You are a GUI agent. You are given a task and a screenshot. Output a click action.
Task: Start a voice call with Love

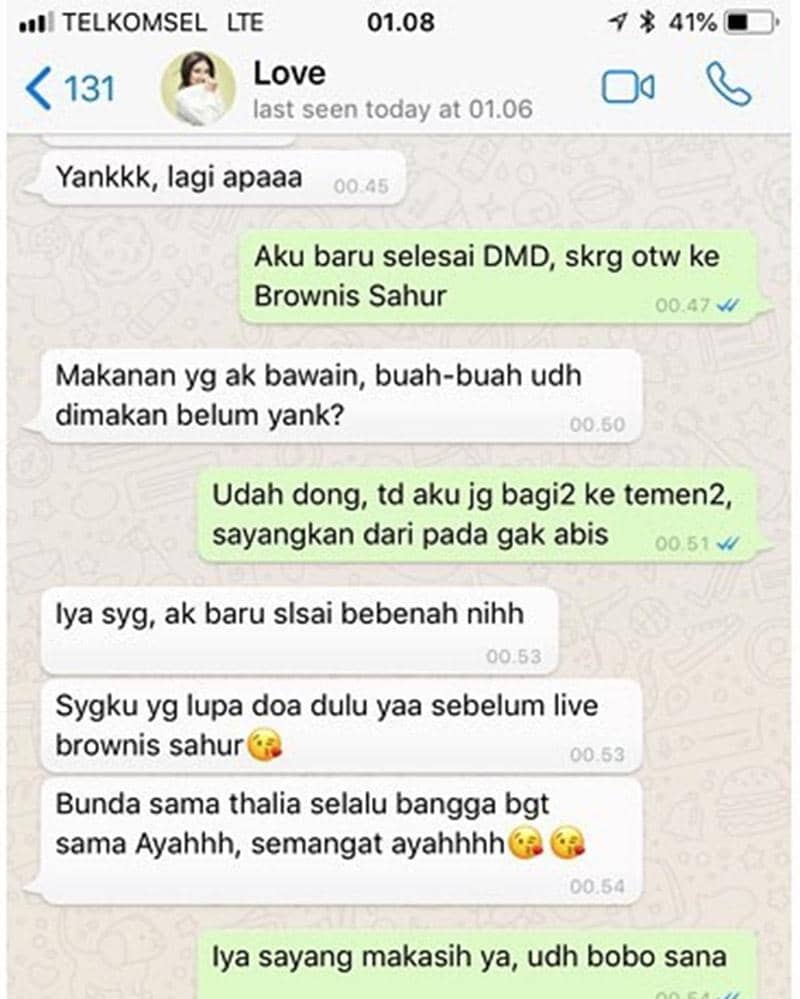(727, 87)
